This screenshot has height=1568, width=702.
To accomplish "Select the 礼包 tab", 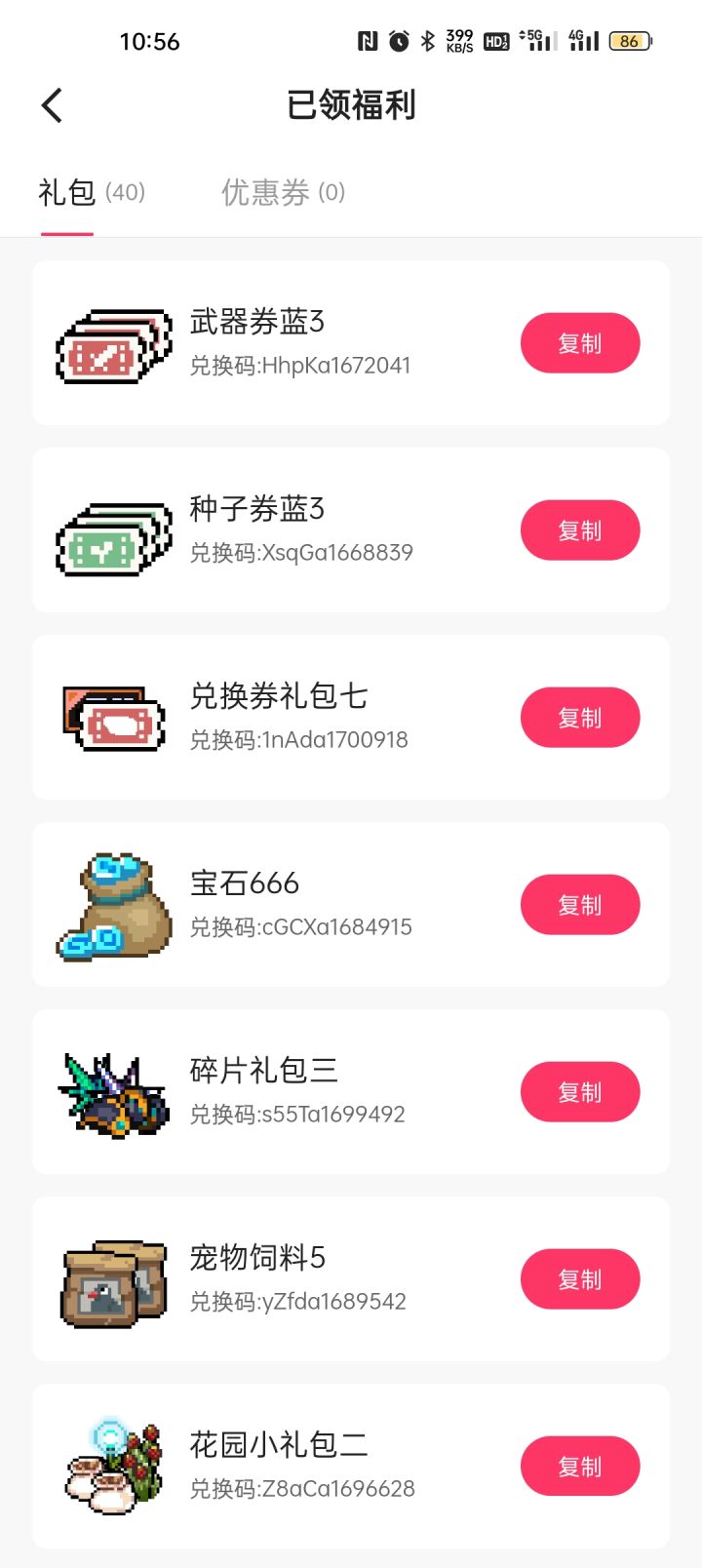I will [x=91, y=192].
